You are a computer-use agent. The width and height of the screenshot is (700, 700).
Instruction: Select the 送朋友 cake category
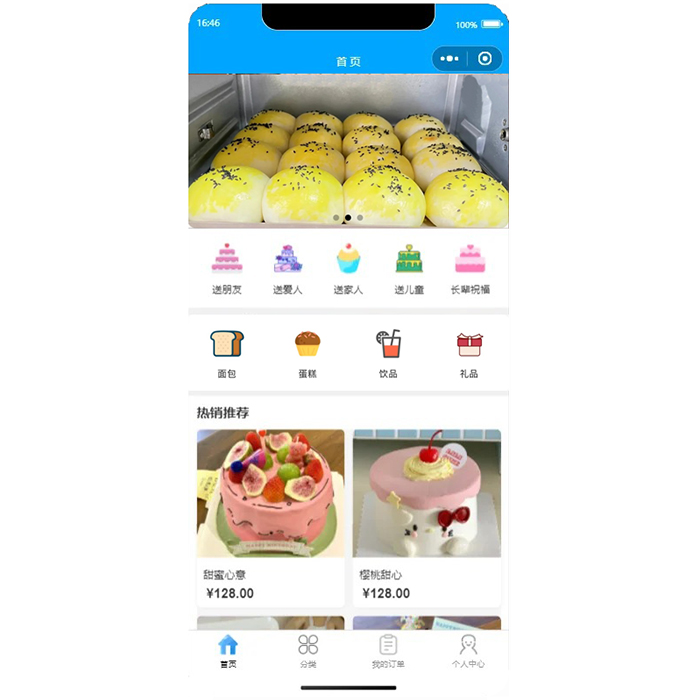click(227, 269)
